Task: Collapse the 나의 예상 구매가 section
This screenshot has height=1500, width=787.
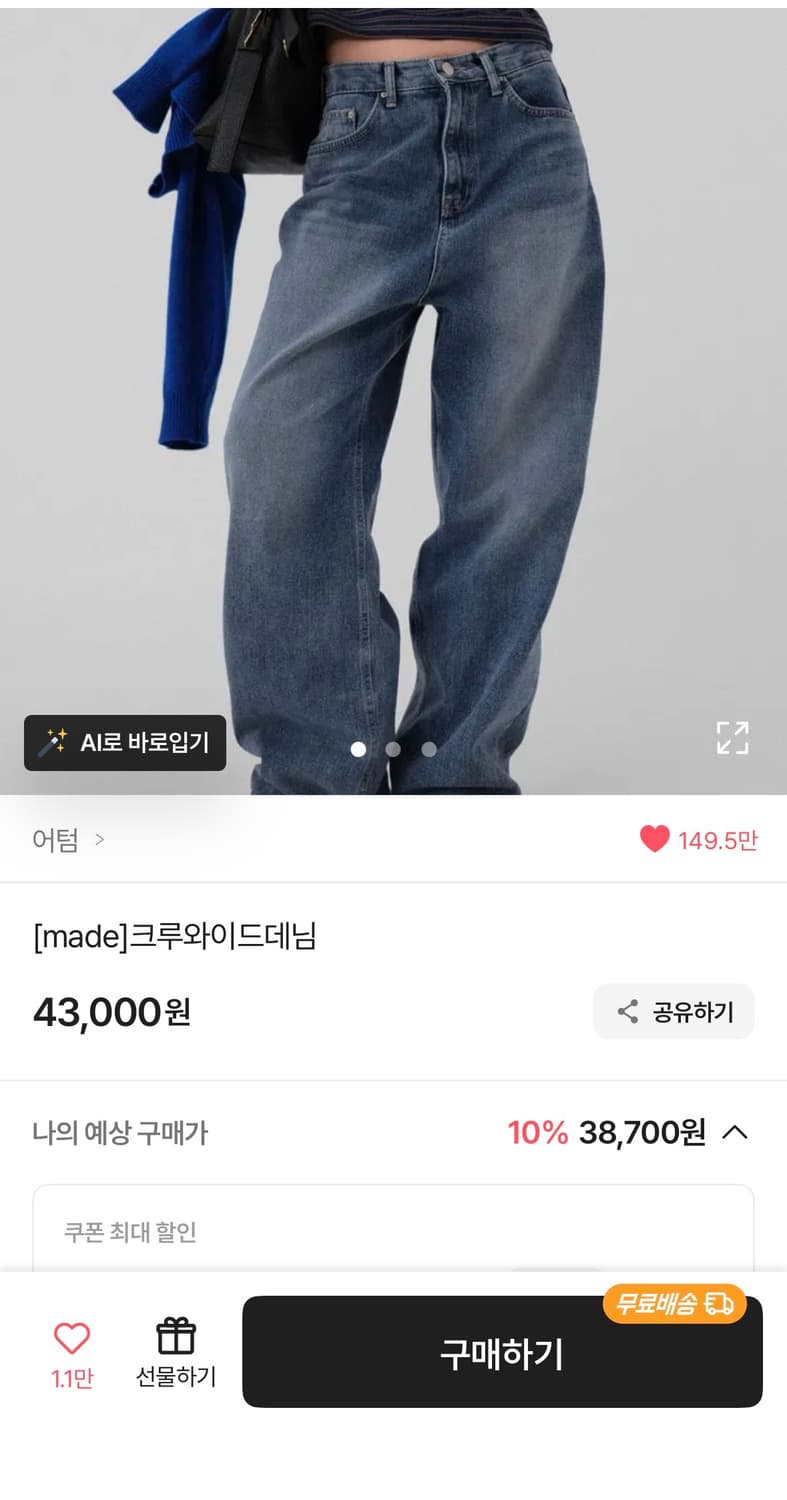Action: coord(737,1132)
